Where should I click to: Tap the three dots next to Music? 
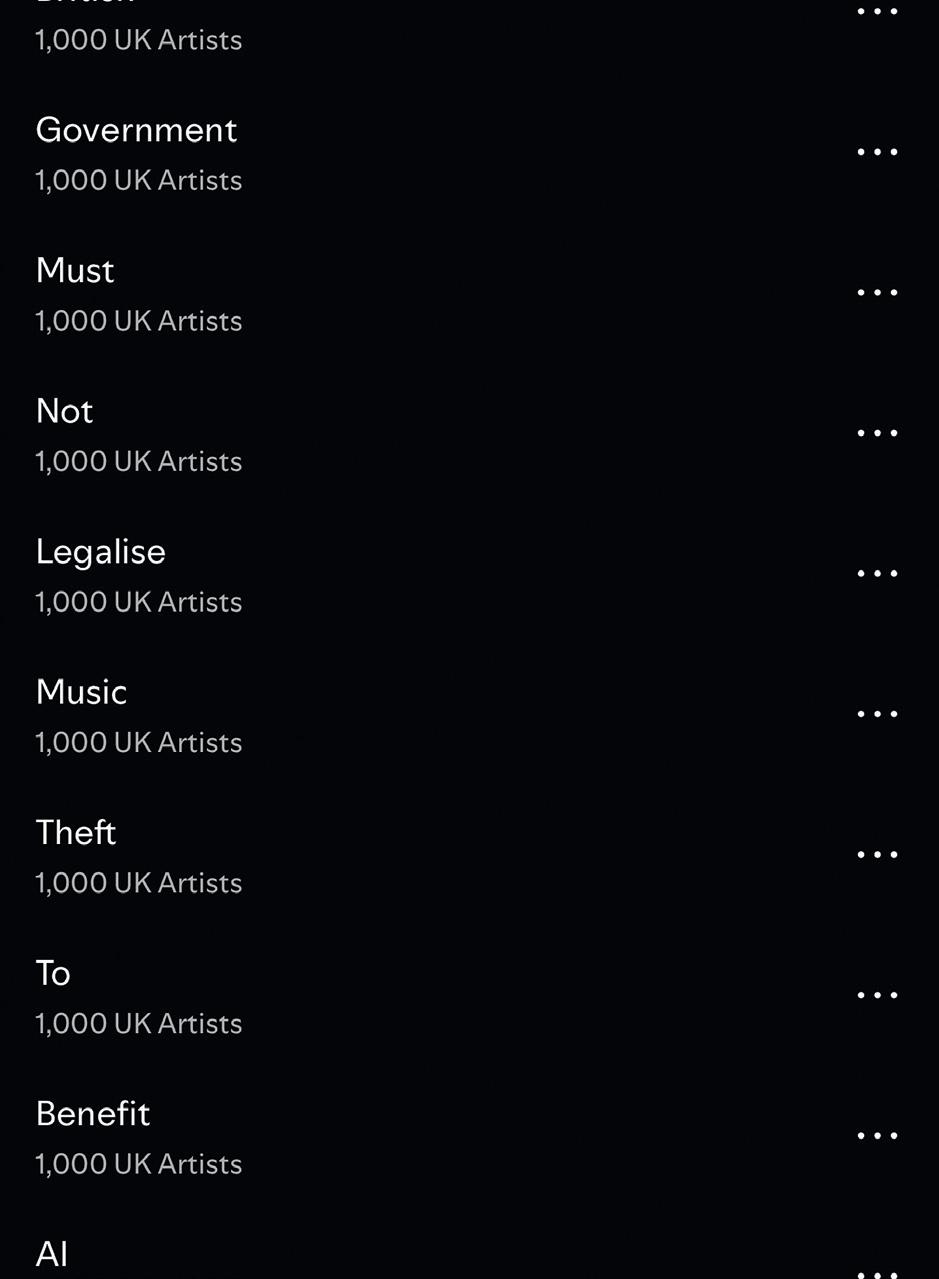coord(877,714)
